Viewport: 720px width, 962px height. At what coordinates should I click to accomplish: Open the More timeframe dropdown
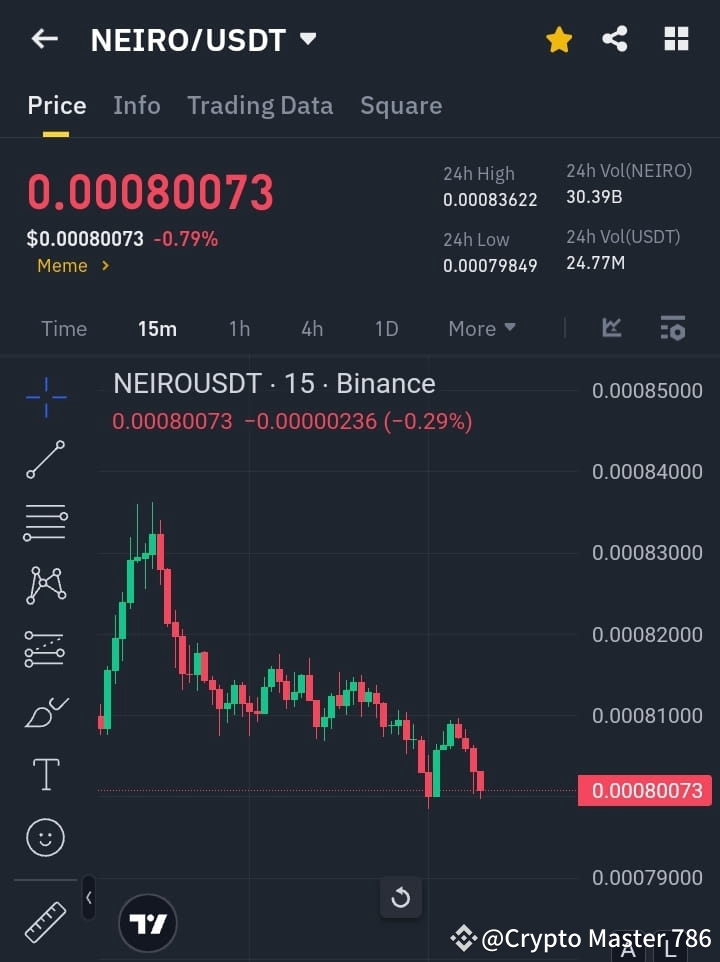point(481,328)
